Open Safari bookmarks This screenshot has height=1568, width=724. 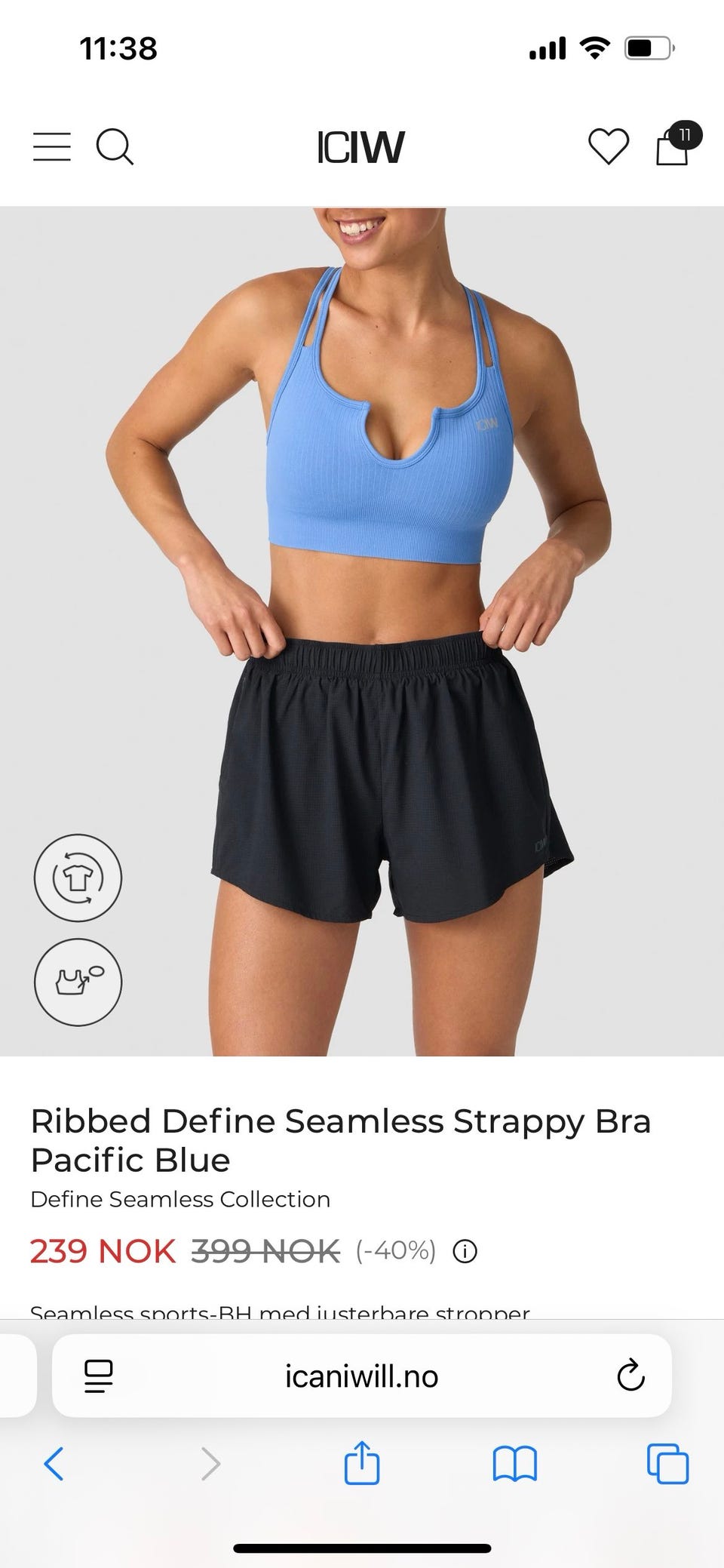(x=514, y=1464)
